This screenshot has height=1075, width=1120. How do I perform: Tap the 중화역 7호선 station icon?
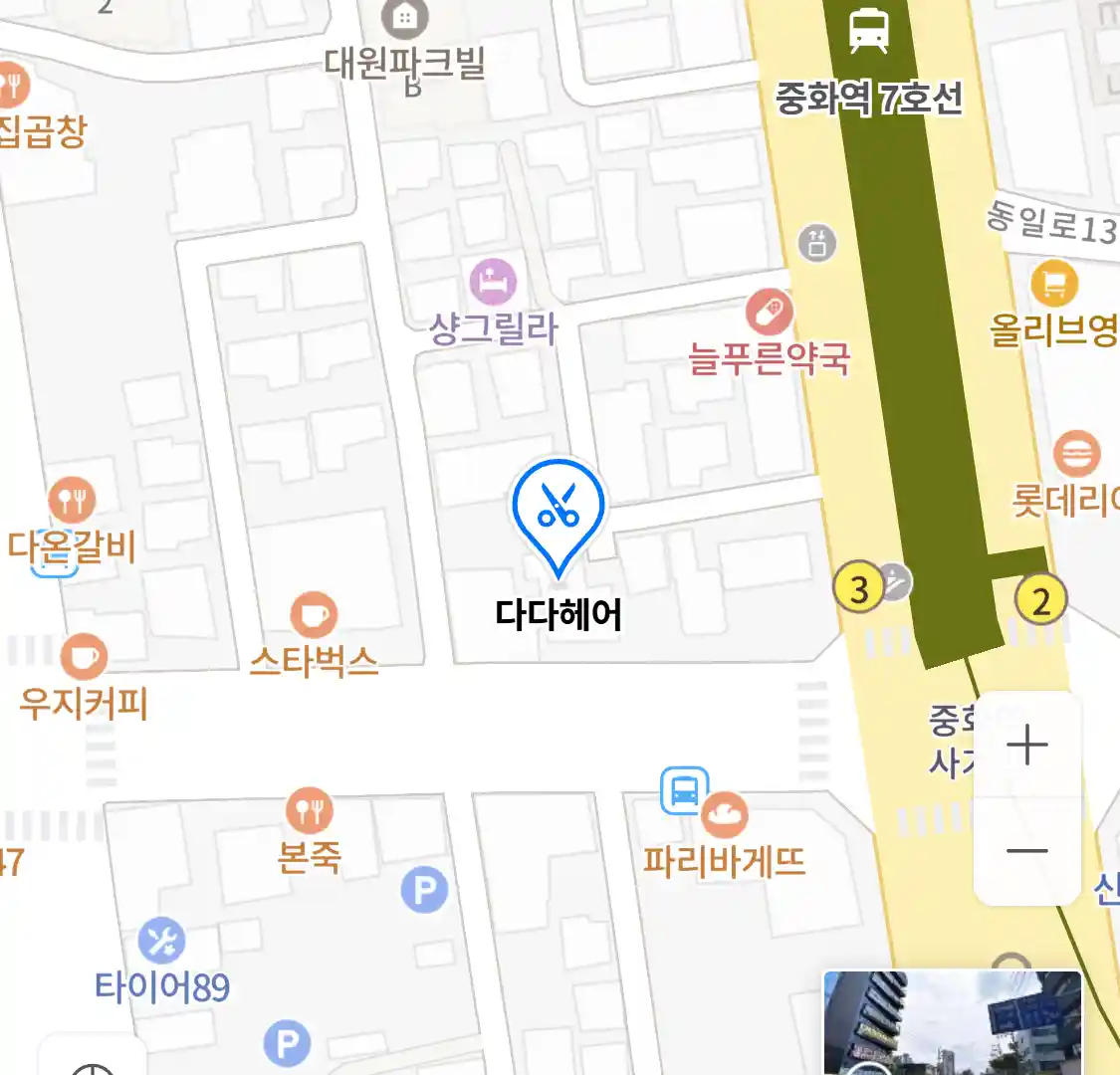tap(868, 31)
